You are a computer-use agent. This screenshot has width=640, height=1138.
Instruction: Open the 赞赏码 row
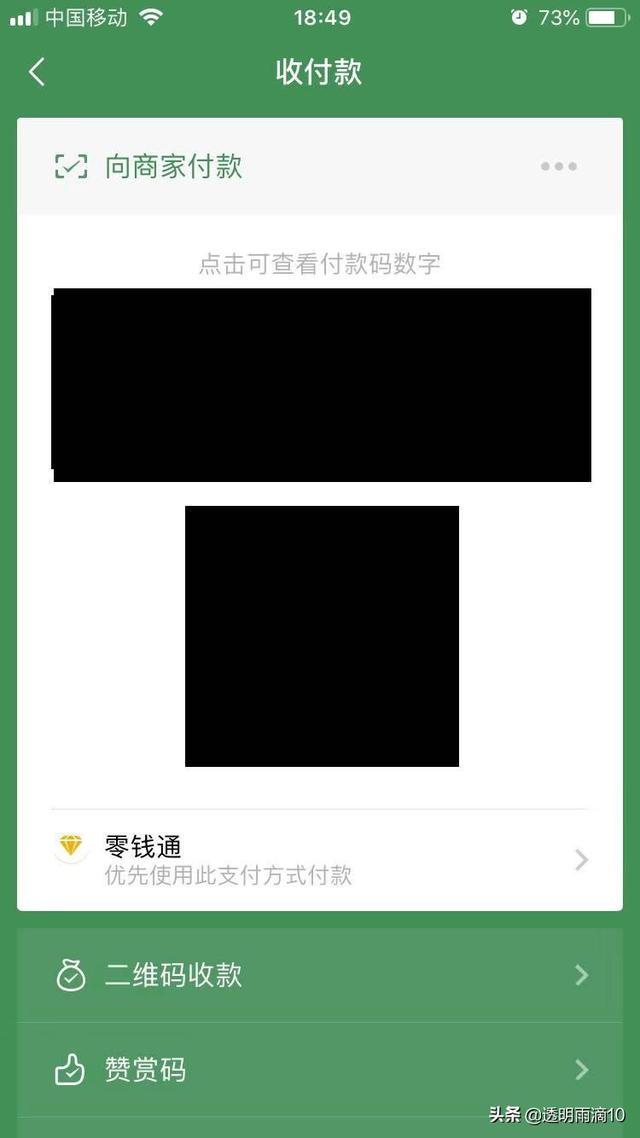[x=320, y=1070]
